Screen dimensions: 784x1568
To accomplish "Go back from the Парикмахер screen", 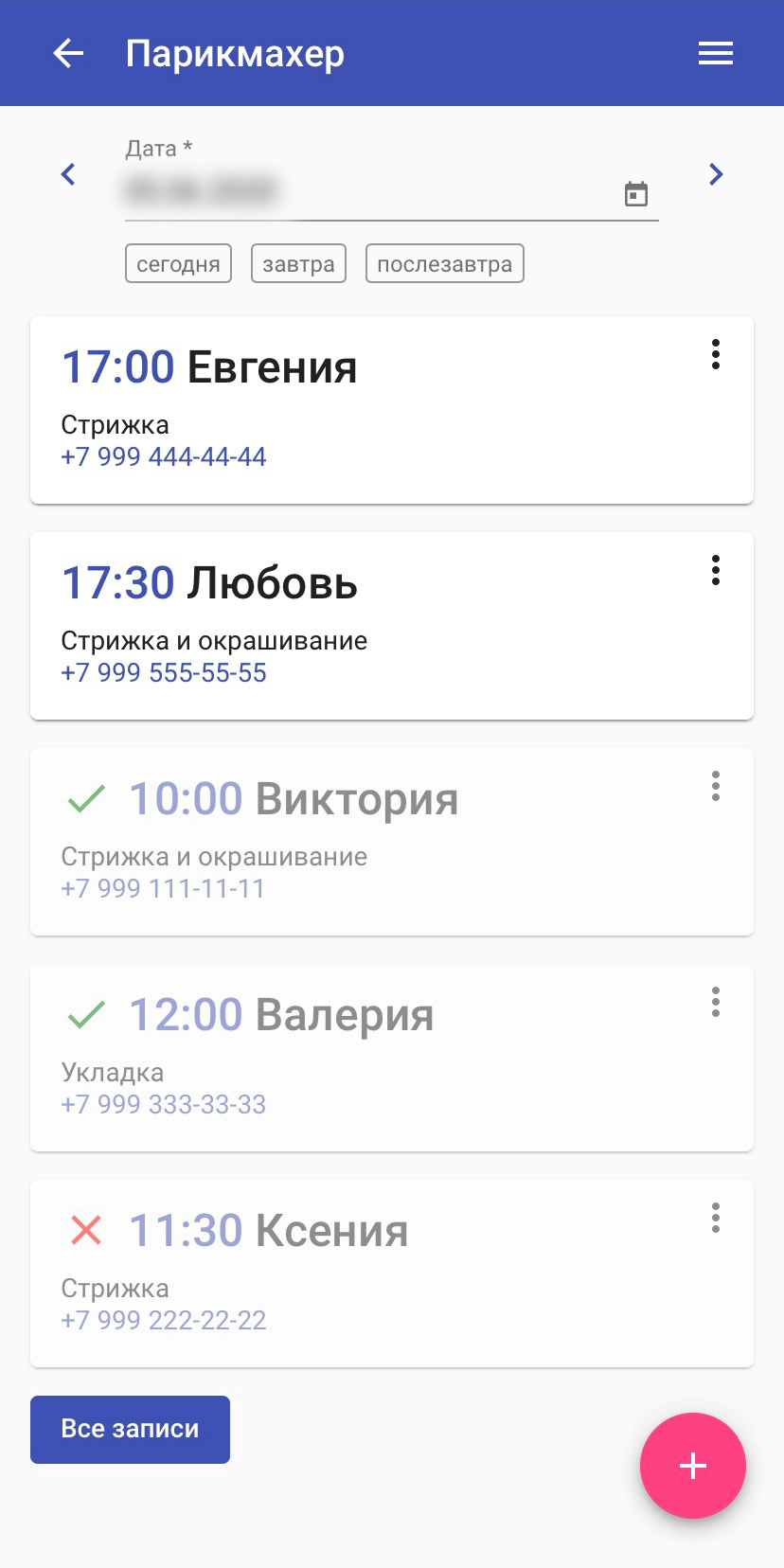I will [68, 53].
